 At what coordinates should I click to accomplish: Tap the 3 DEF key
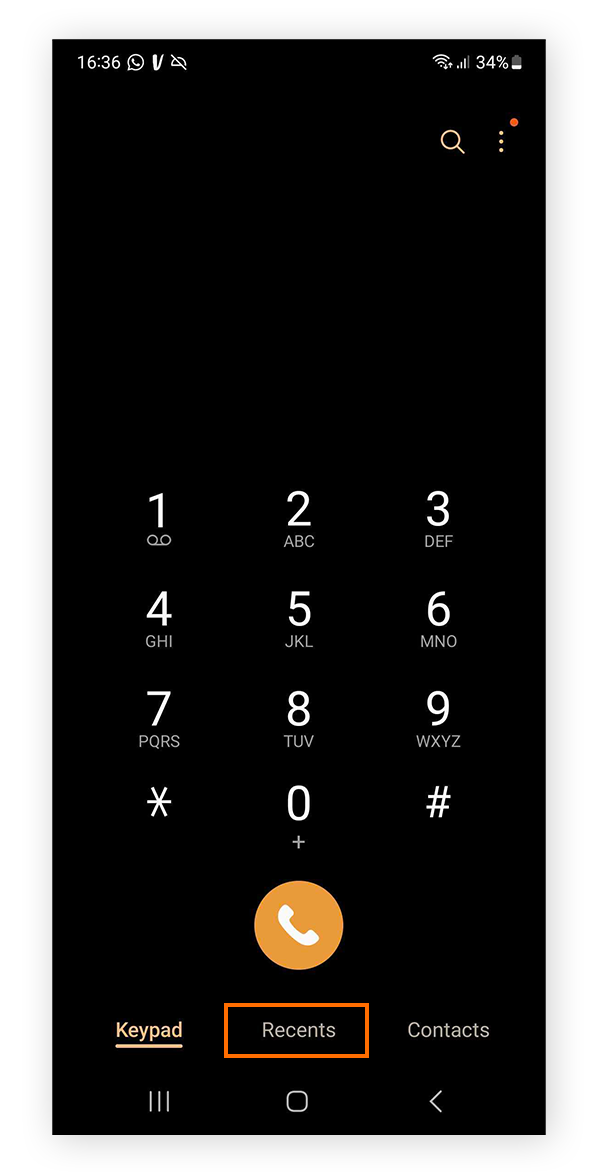438,518
